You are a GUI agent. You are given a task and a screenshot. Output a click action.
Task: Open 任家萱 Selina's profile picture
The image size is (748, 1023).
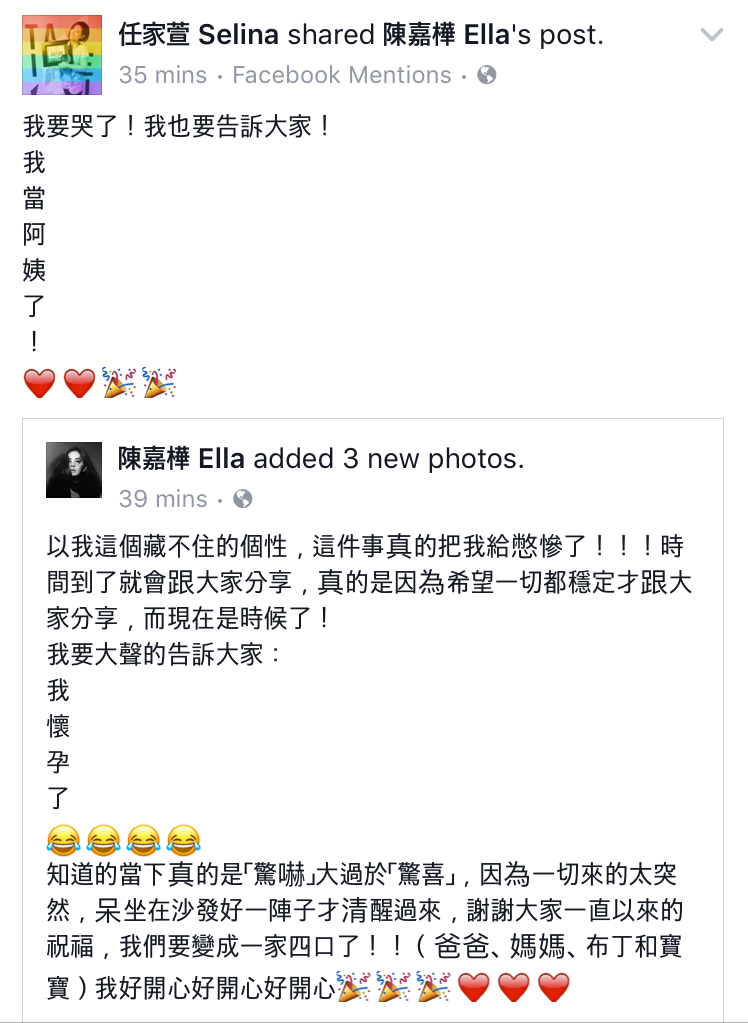(61, 54)
